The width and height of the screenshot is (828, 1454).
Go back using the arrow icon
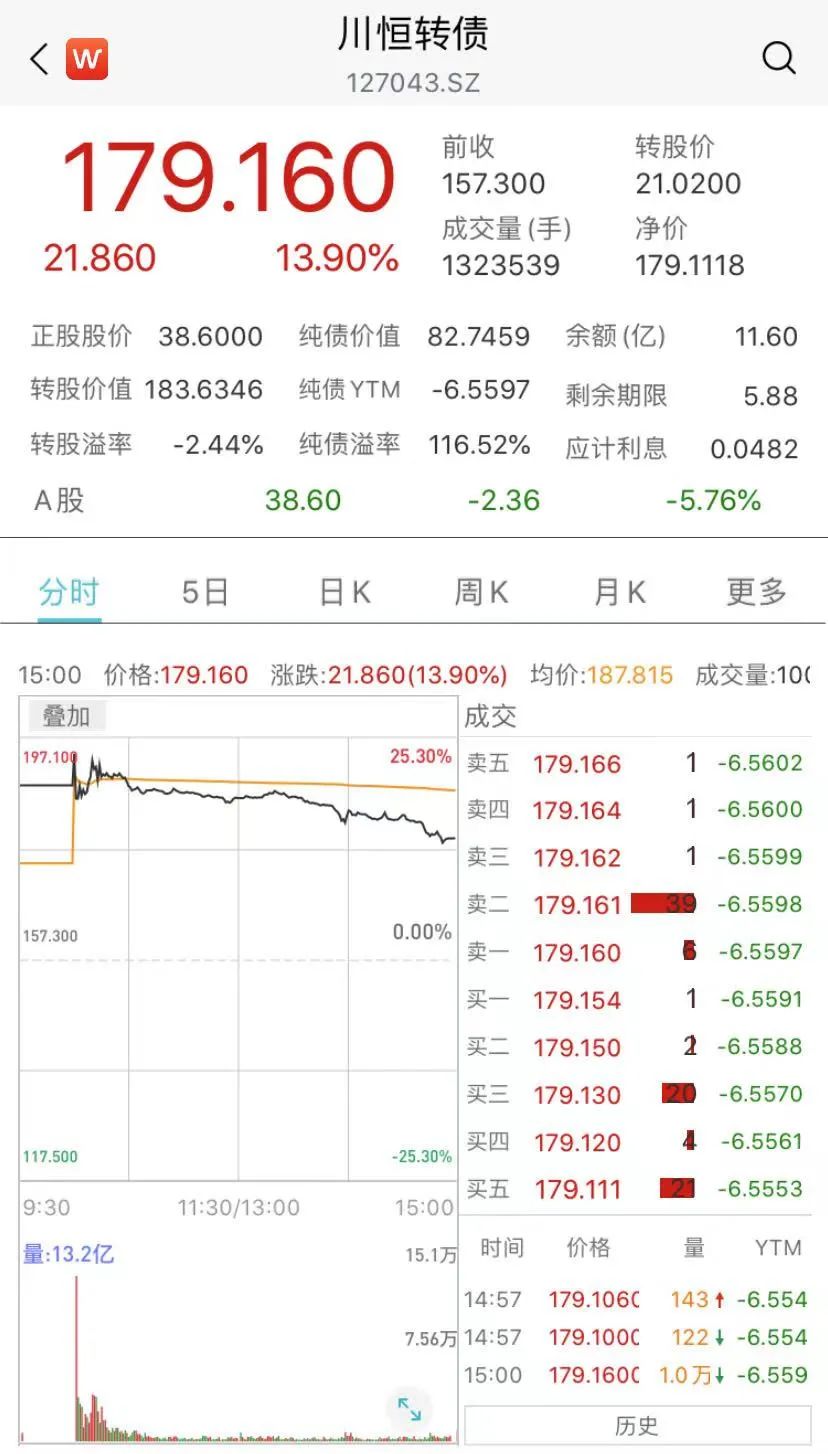point(39,59)
